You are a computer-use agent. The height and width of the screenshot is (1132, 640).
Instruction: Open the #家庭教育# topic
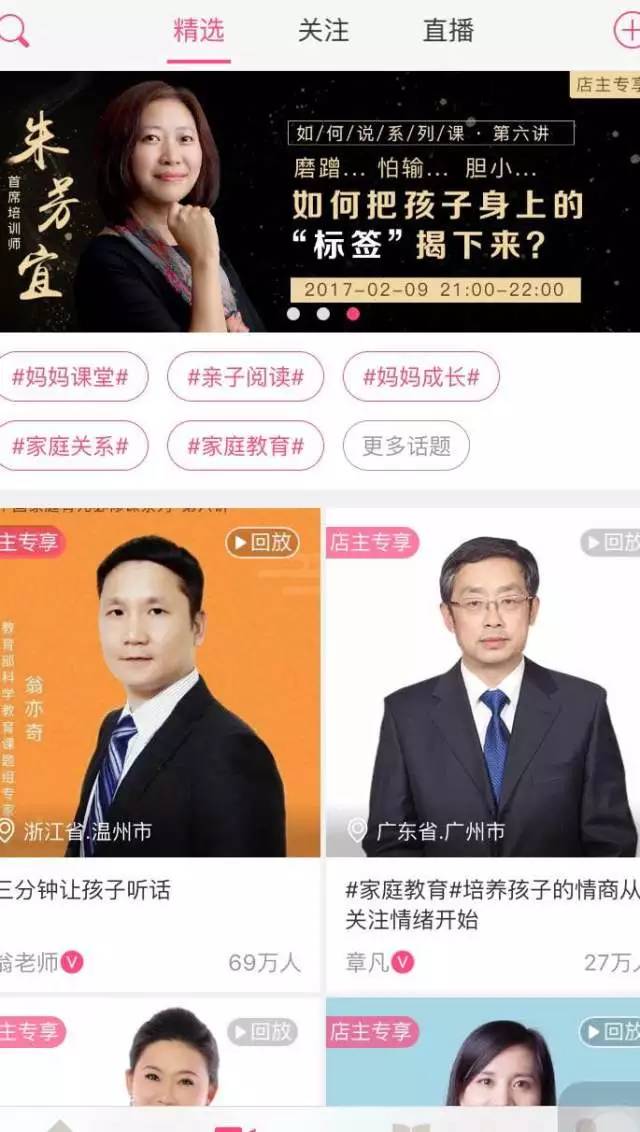tap(245, 446)
